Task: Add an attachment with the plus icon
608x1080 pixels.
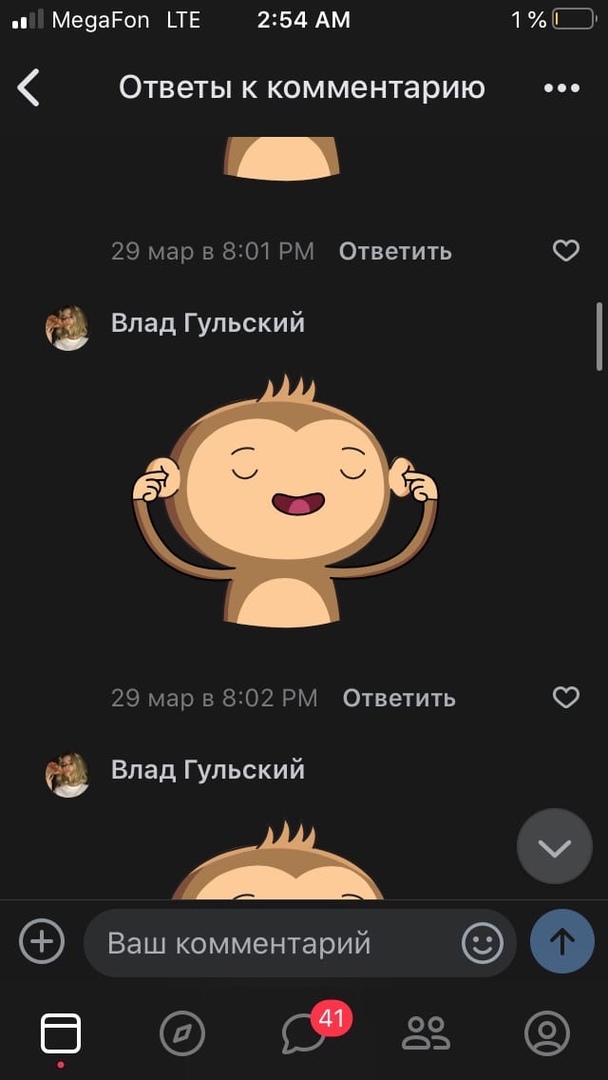Action: (42, 942)
